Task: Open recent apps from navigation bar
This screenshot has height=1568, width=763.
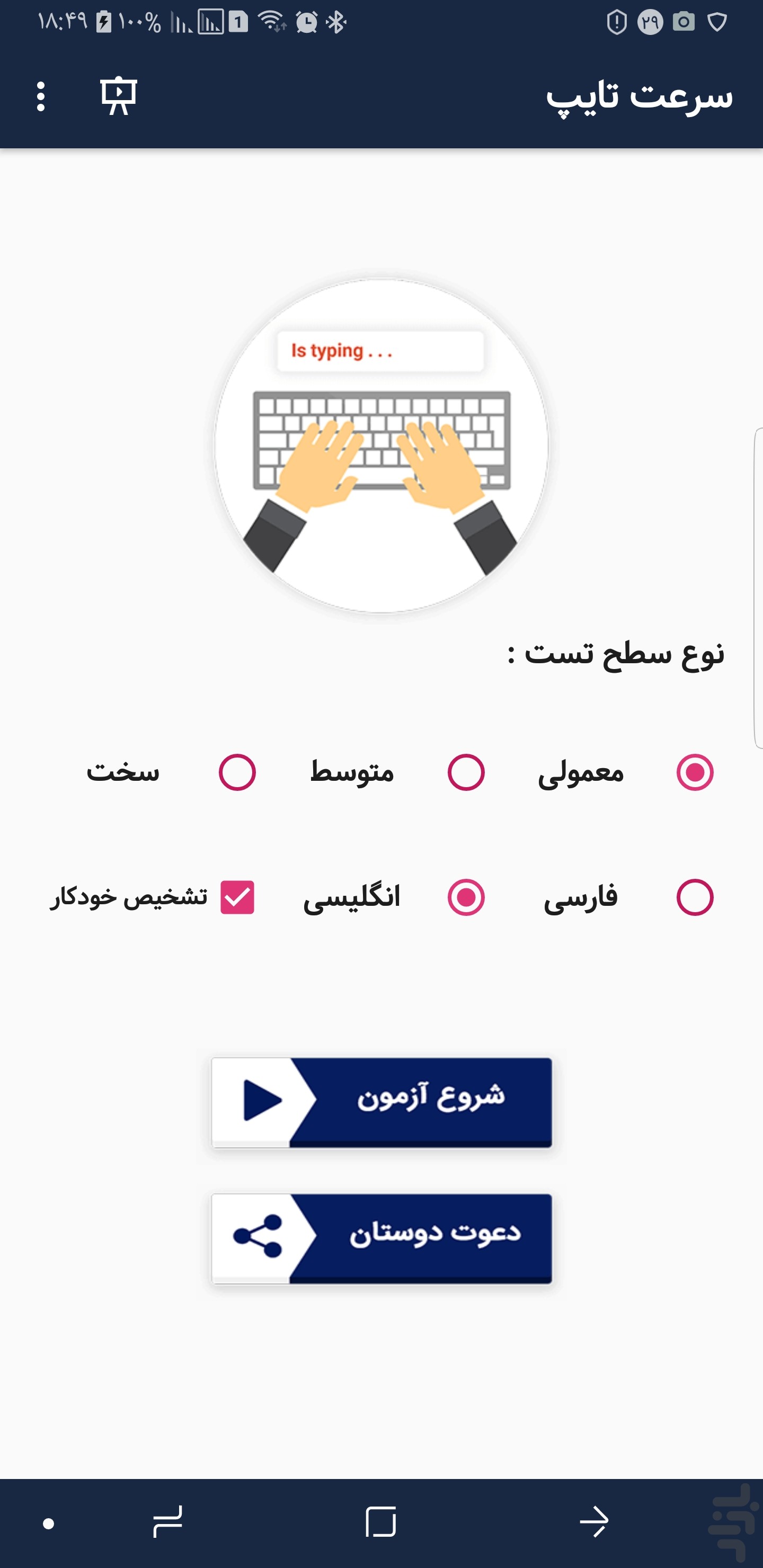Action: (167, 1522)
